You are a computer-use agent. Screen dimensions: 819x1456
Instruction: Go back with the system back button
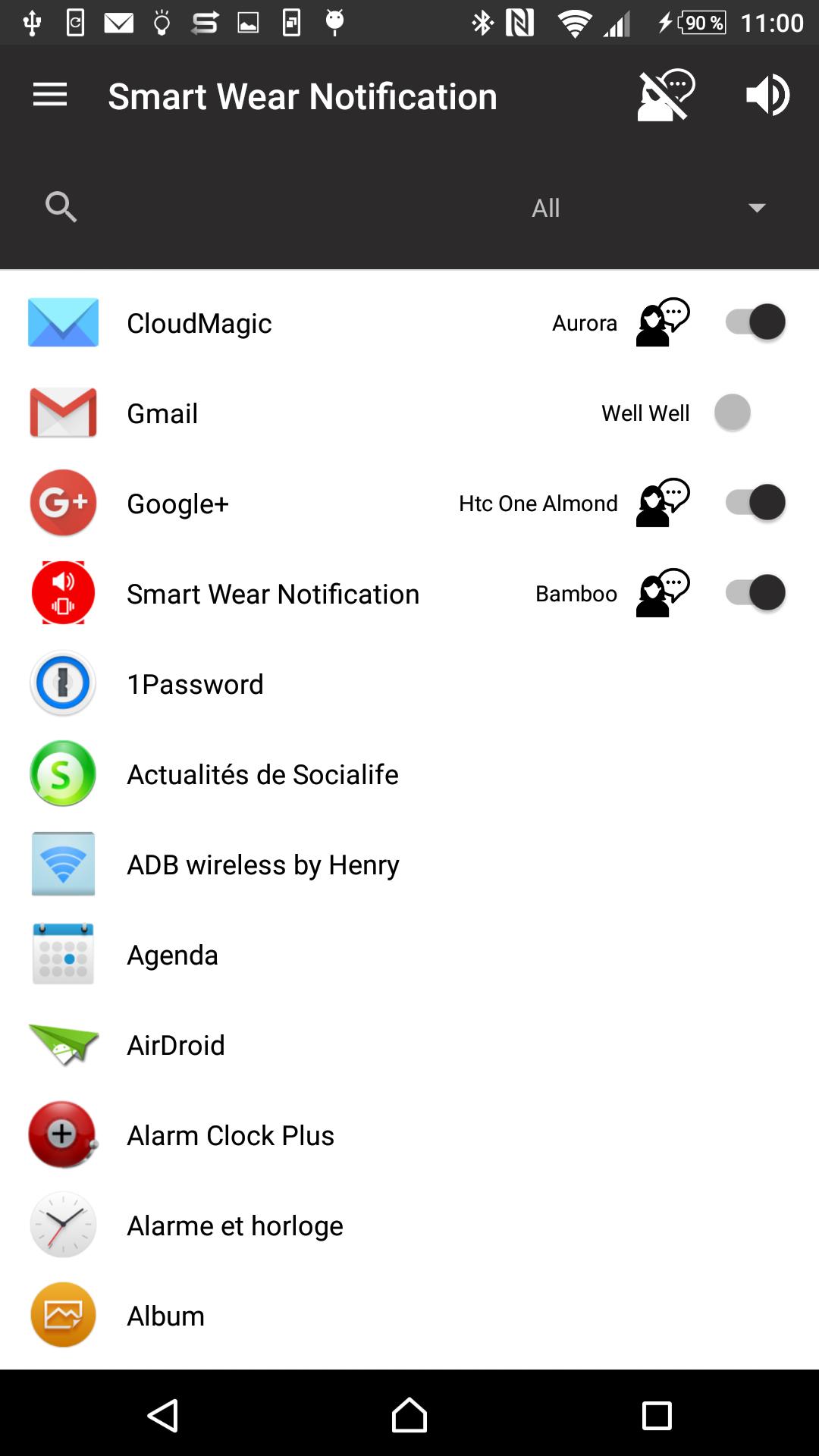coord(163,1415)
